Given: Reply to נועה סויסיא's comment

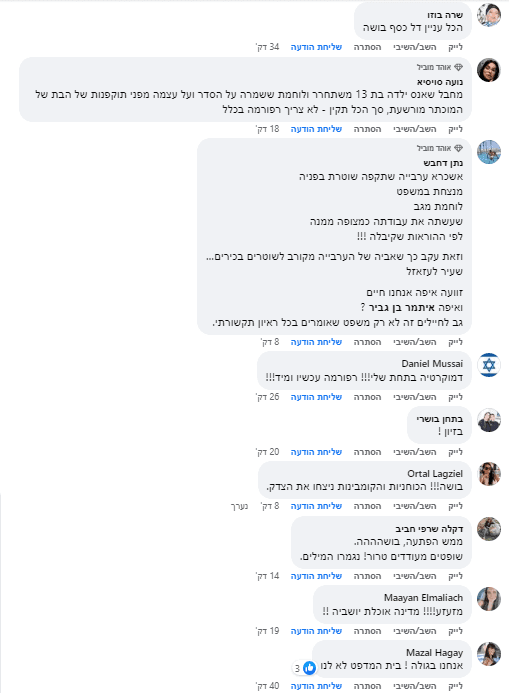Looking at the screenshot, I should click(x=414, y=129).
